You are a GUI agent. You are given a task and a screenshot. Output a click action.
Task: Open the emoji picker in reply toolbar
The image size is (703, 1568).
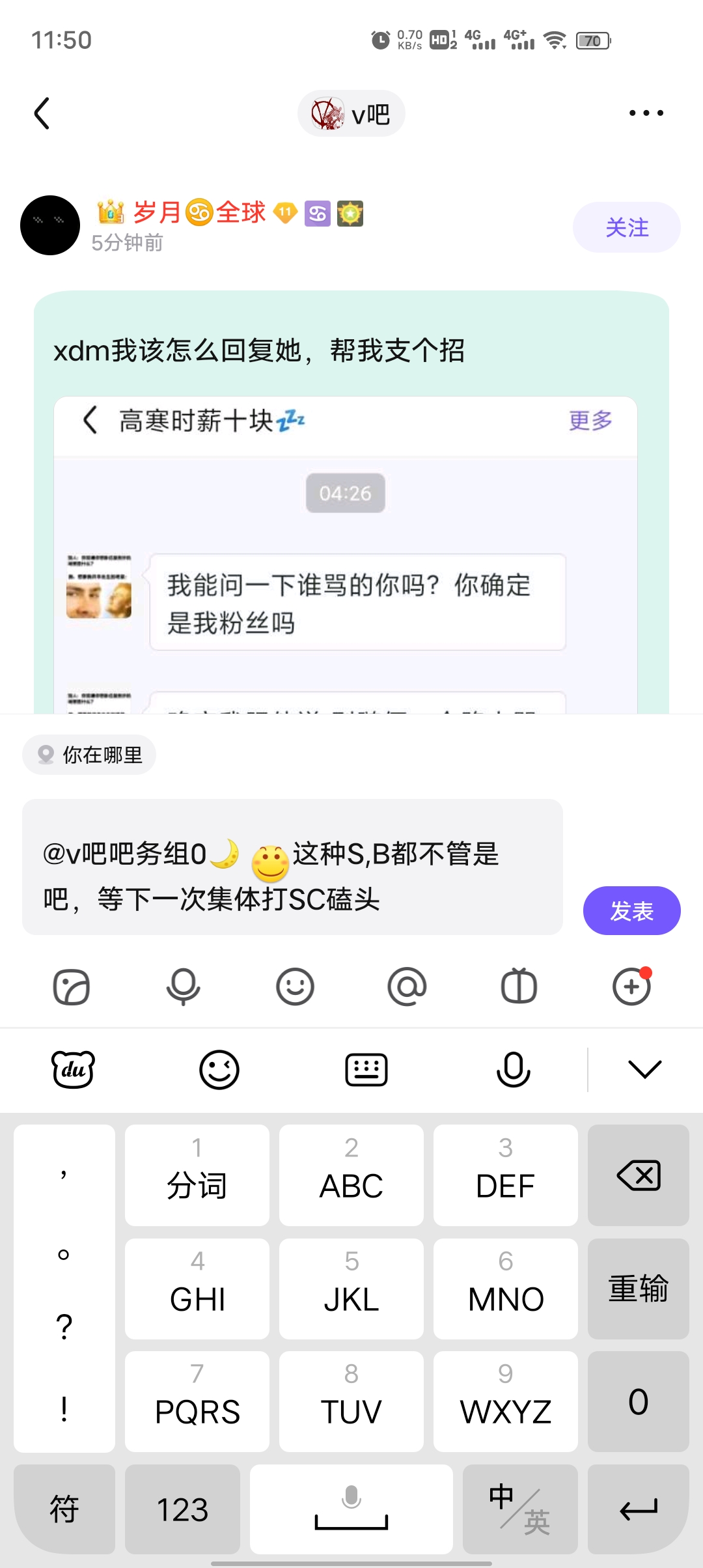[295, 987]
